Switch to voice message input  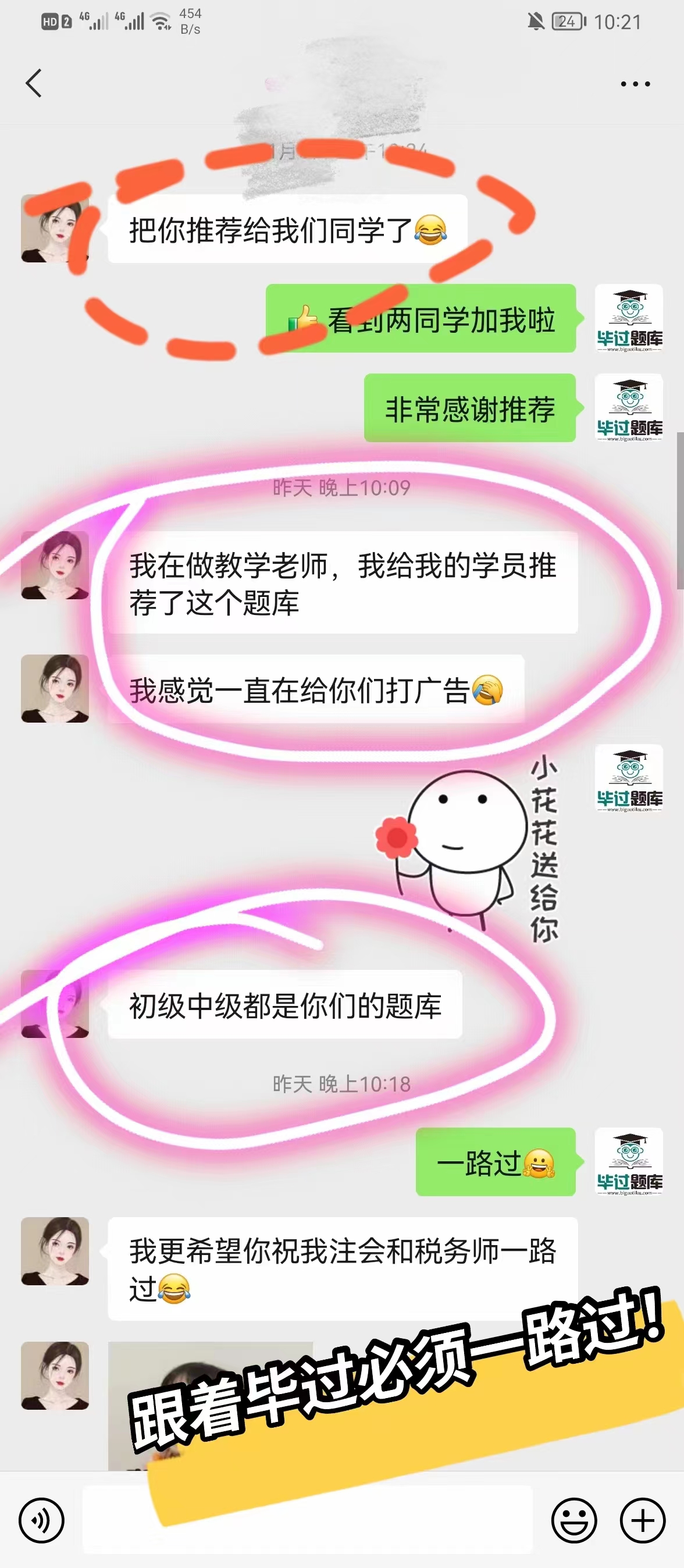click(41, 1520)
